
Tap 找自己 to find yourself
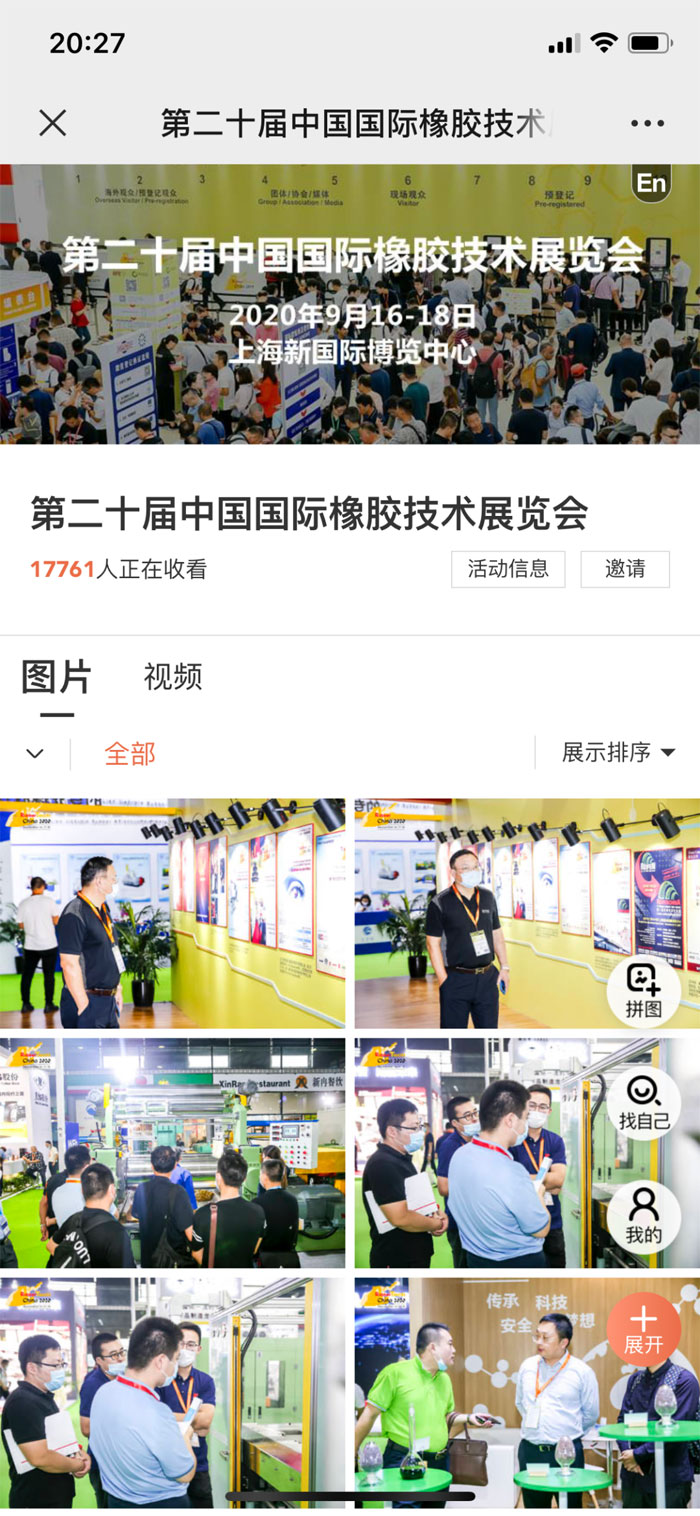pos(643,1103)
